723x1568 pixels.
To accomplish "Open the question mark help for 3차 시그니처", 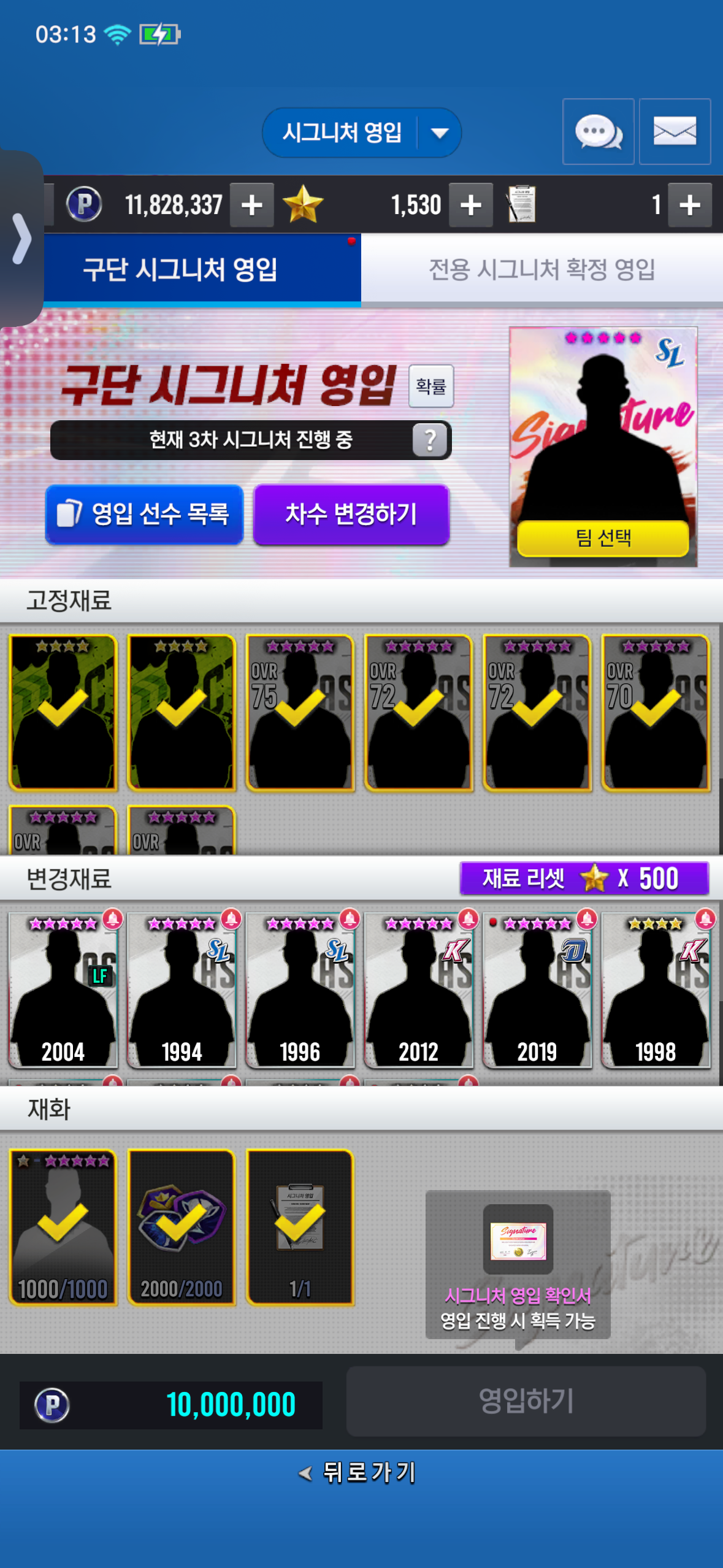I will tap(430, 440).
